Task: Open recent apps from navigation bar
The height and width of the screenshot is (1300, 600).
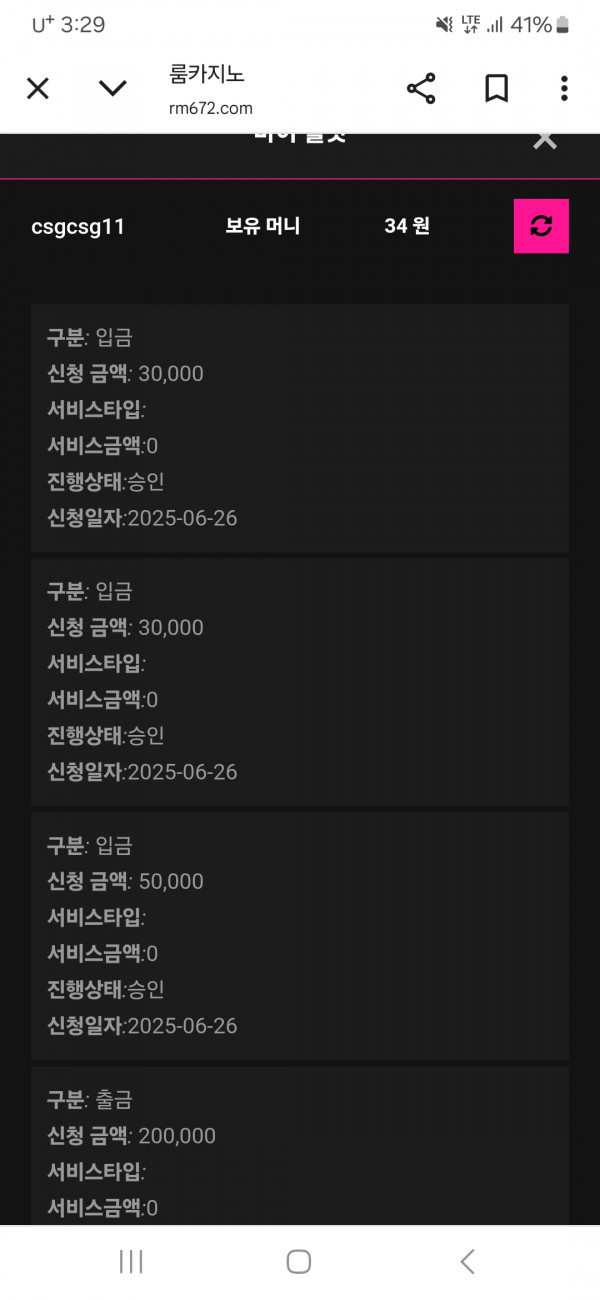Action: (x=131, y=1261)
